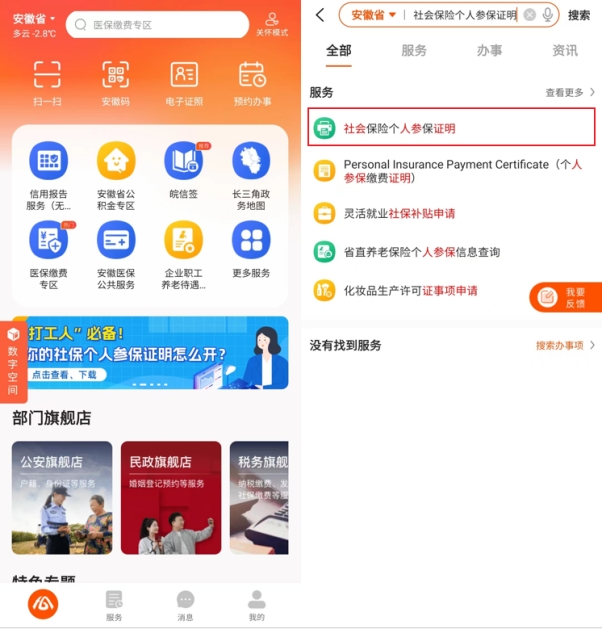The image size is (602, 629).
Task: Switch to 消息 bottom tab
Action: (x=185, y=605)
